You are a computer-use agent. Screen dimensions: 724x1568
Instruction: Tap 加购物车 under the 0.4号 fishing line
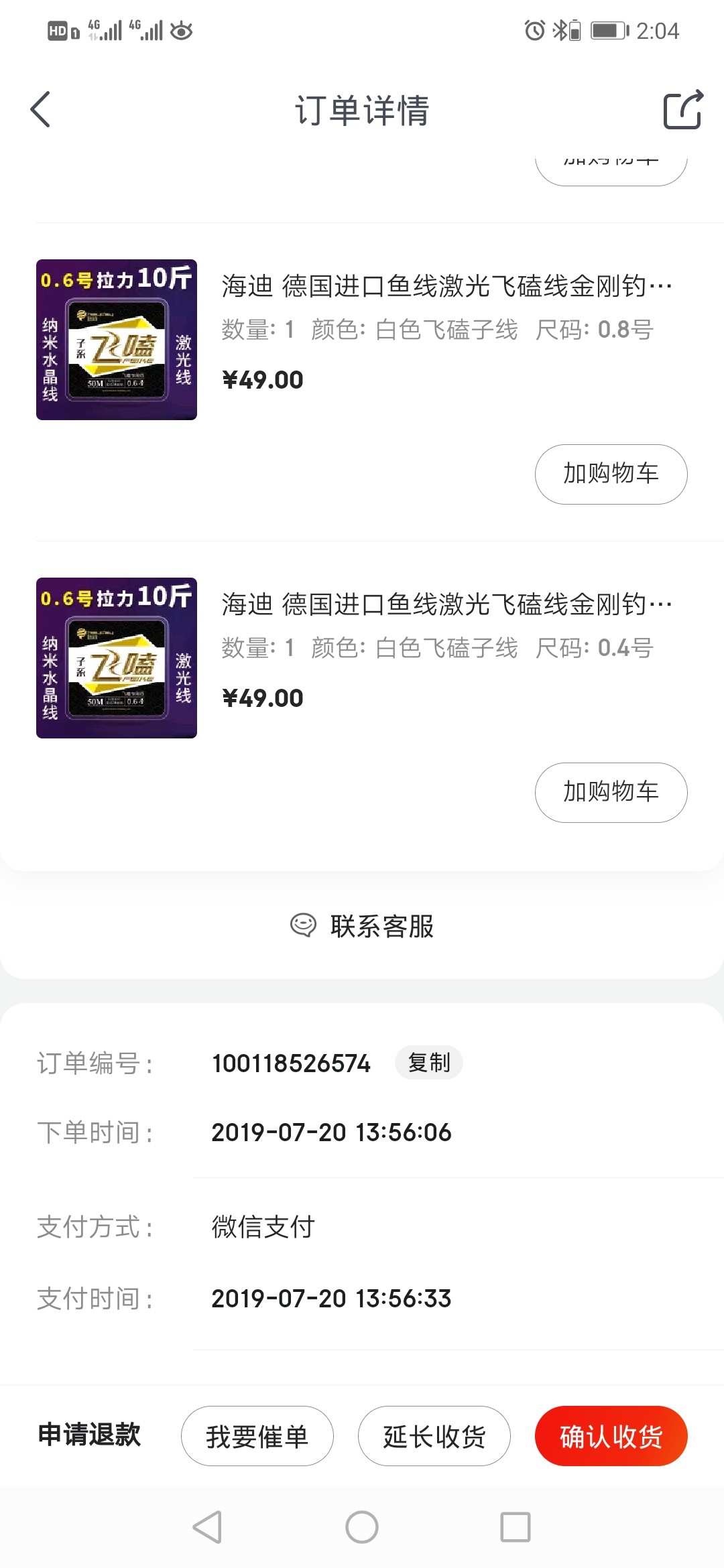[611, 792]
